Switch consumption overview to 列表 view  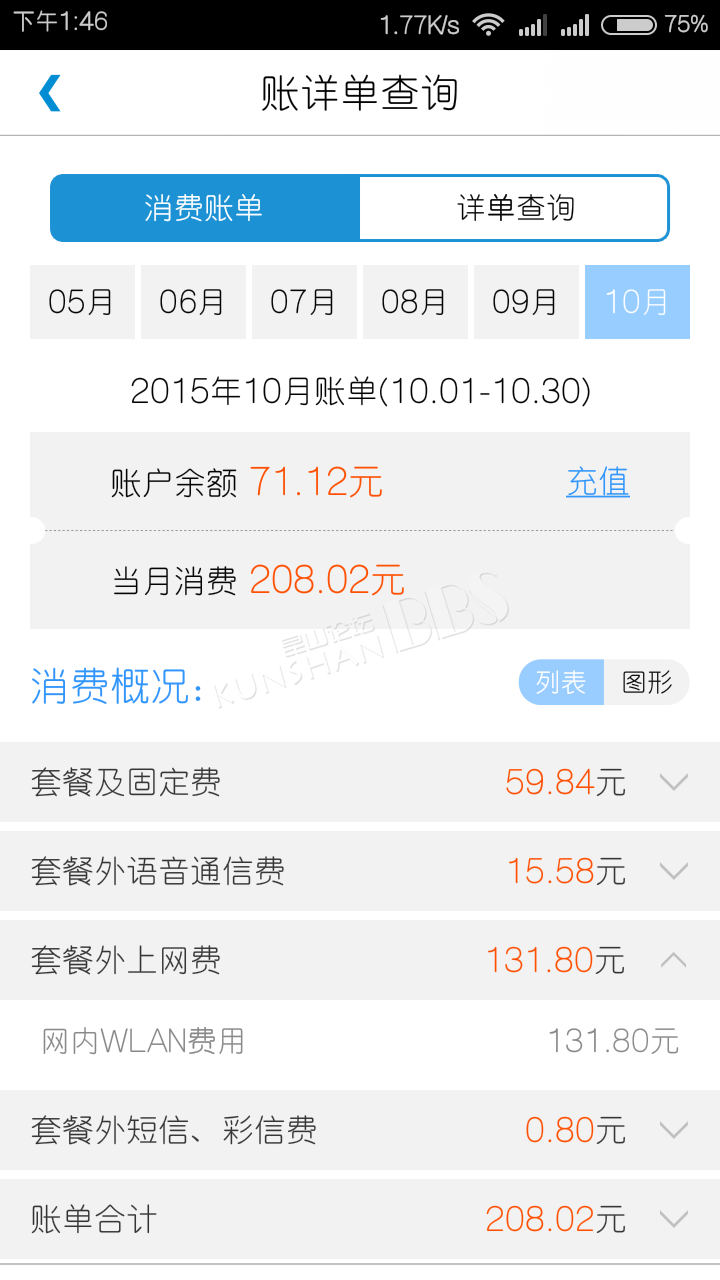tap(561, 683)
